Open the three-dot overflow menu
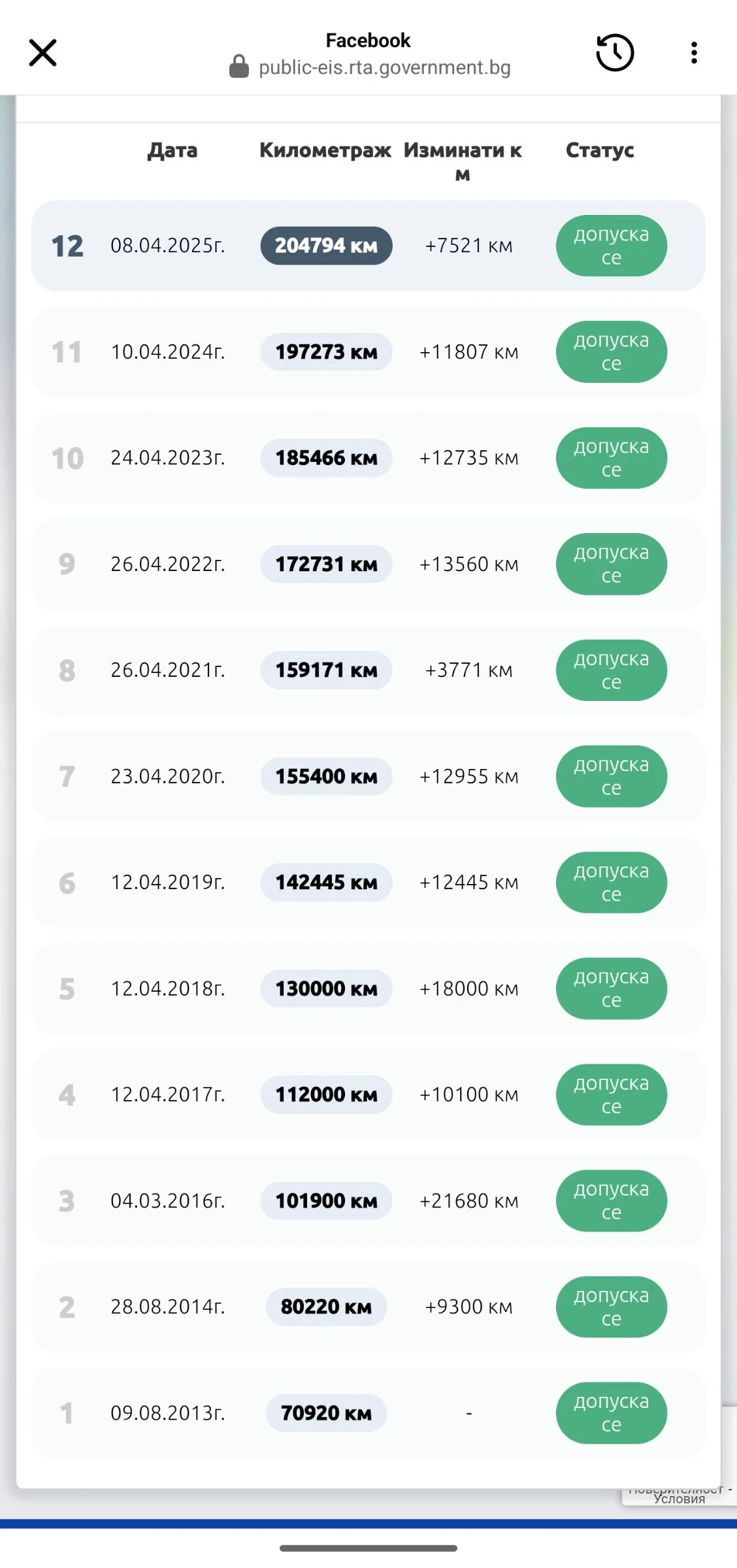 pos(694,53)
